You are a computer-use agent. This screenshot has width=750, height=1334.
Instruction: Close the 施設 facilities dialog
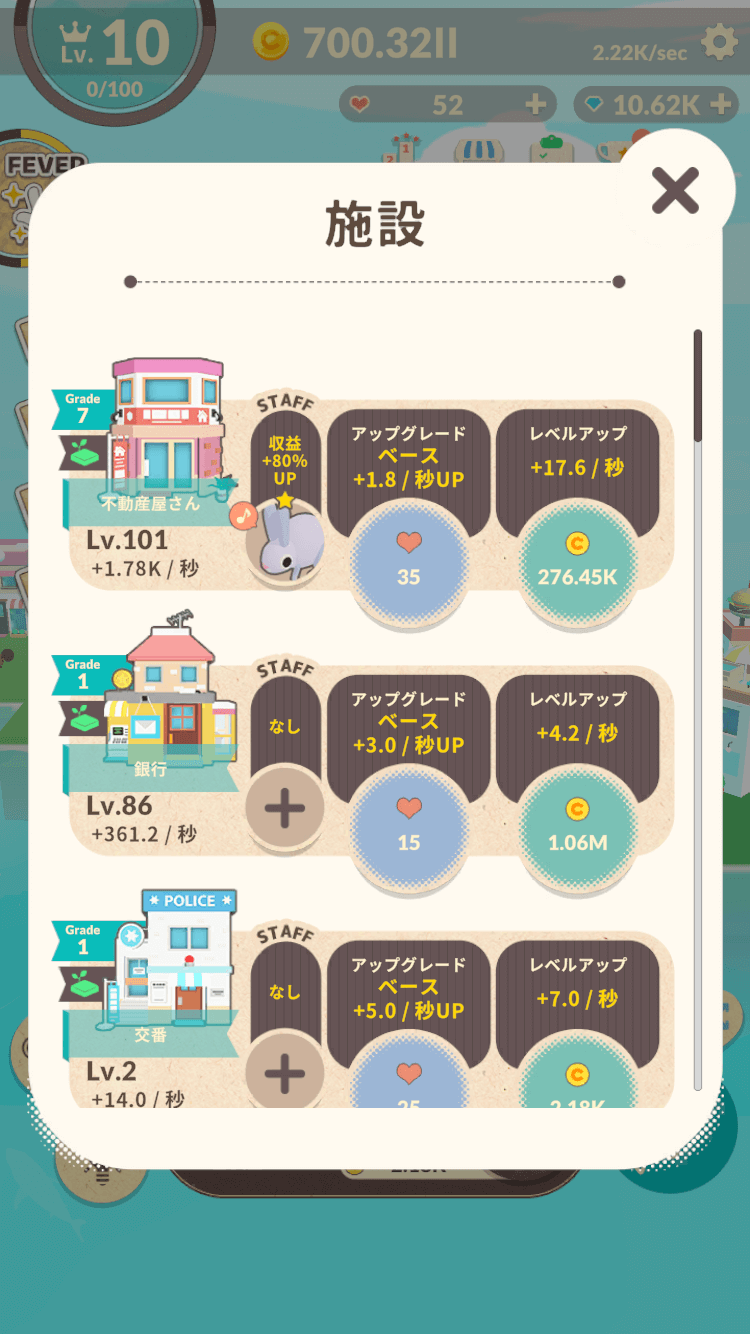click(675, 189)
